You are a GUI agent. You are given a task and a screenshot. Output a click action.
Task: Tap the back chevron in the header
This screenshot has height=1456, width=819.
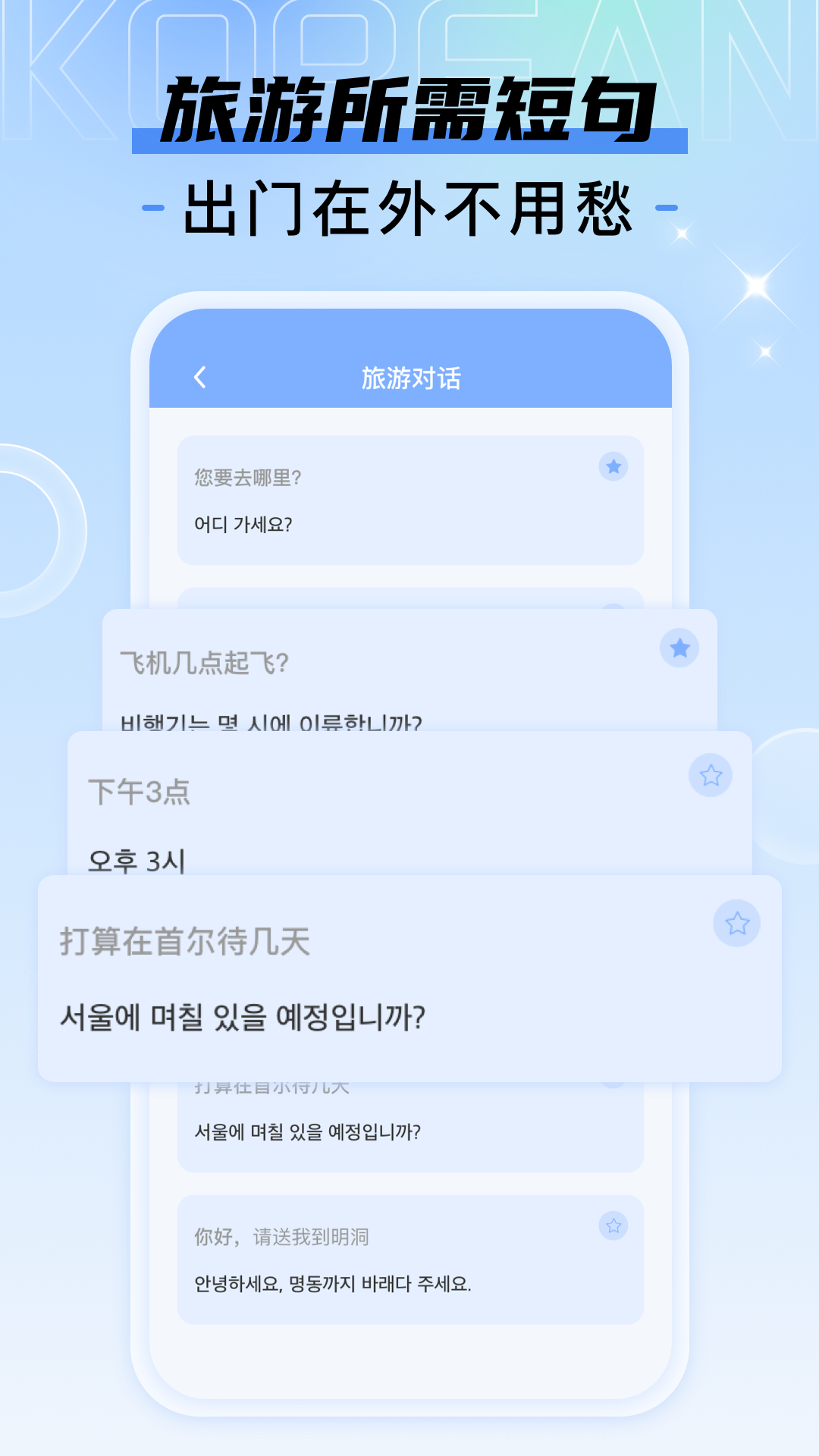(x=200, y=377)
